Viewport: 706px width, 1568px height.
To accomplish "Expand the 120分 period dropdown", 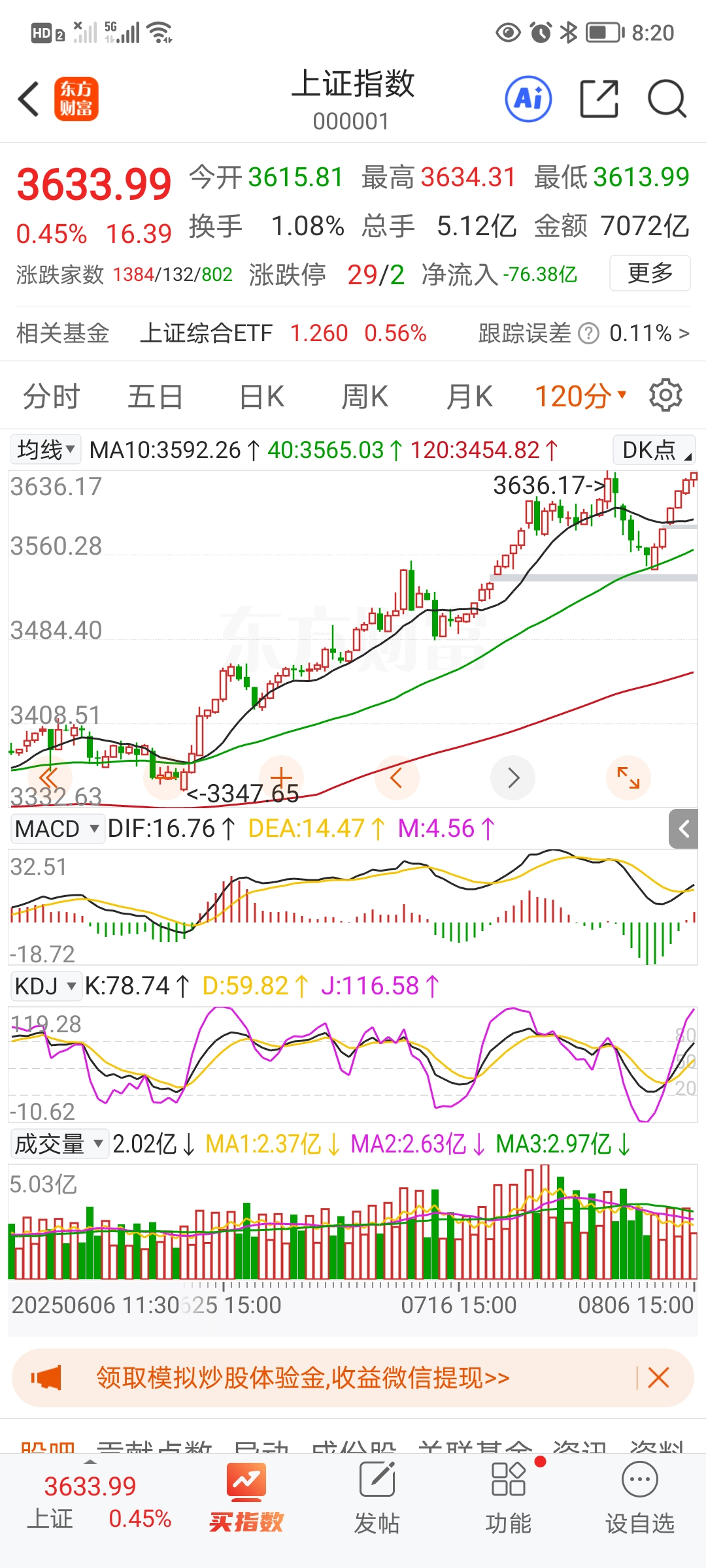I will point(580,397).
